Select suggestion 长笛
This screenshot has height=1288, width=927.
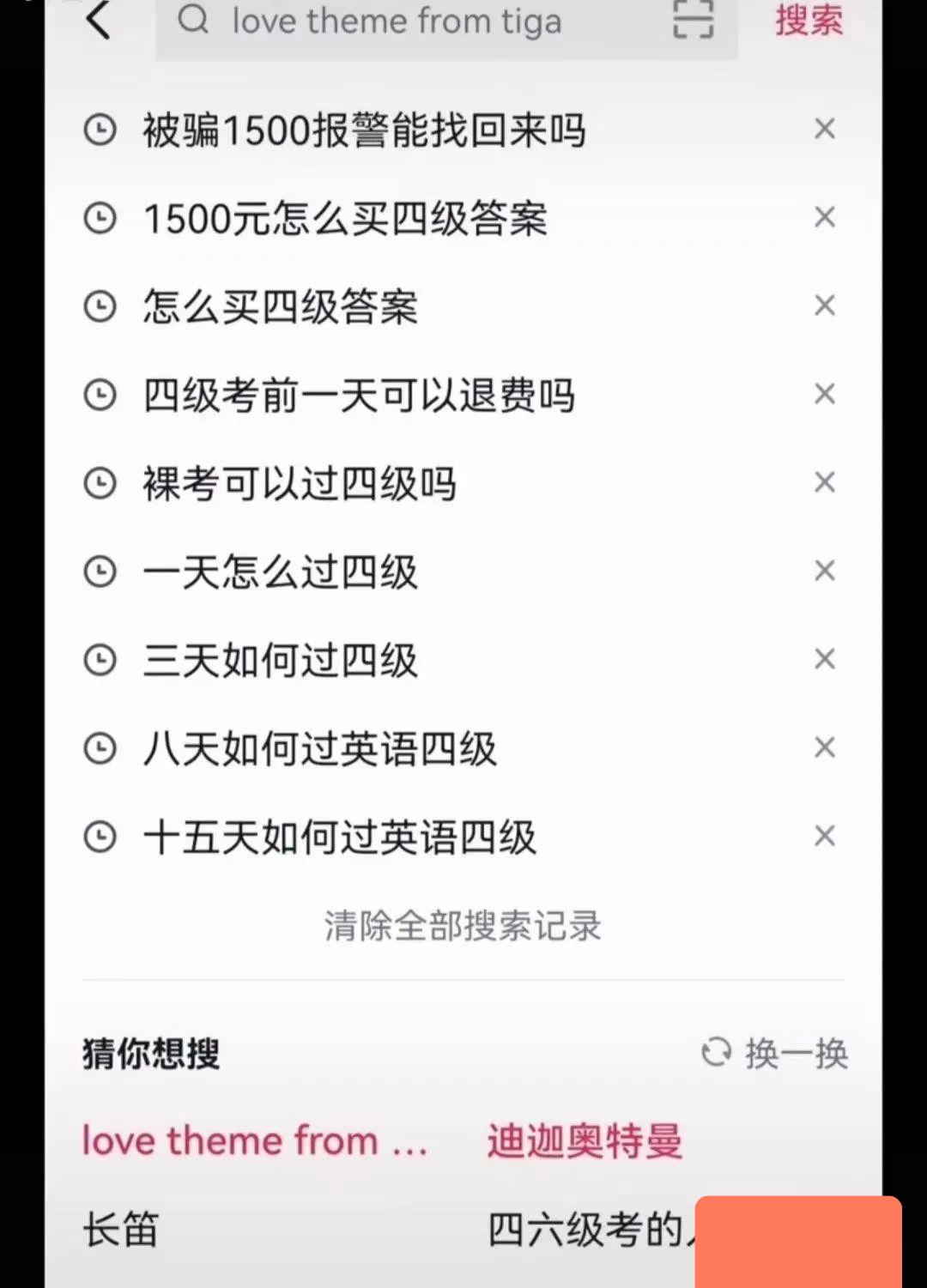pyautogui.click(x=120, y=1229)
